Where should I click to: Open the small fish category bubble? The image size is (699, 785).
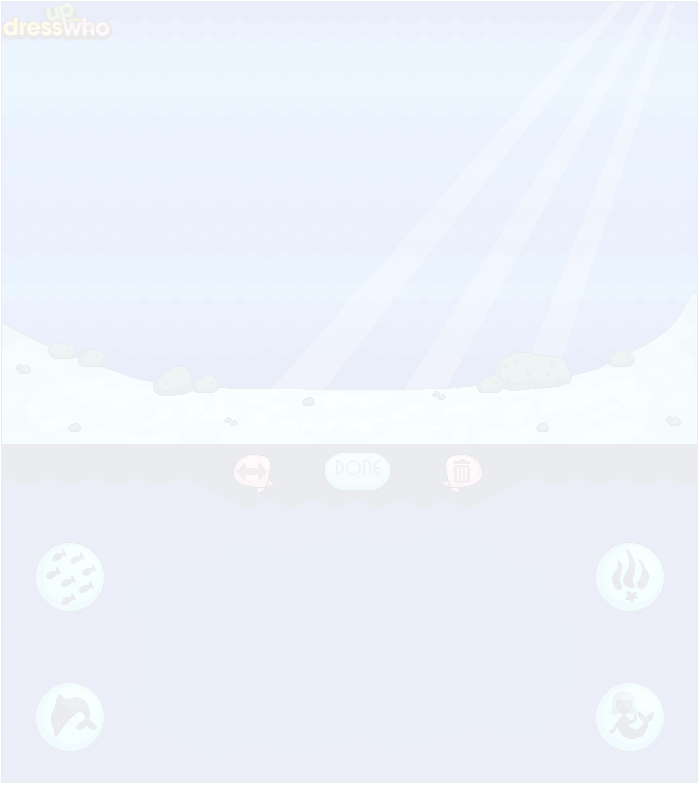click(x=70, y=577)
